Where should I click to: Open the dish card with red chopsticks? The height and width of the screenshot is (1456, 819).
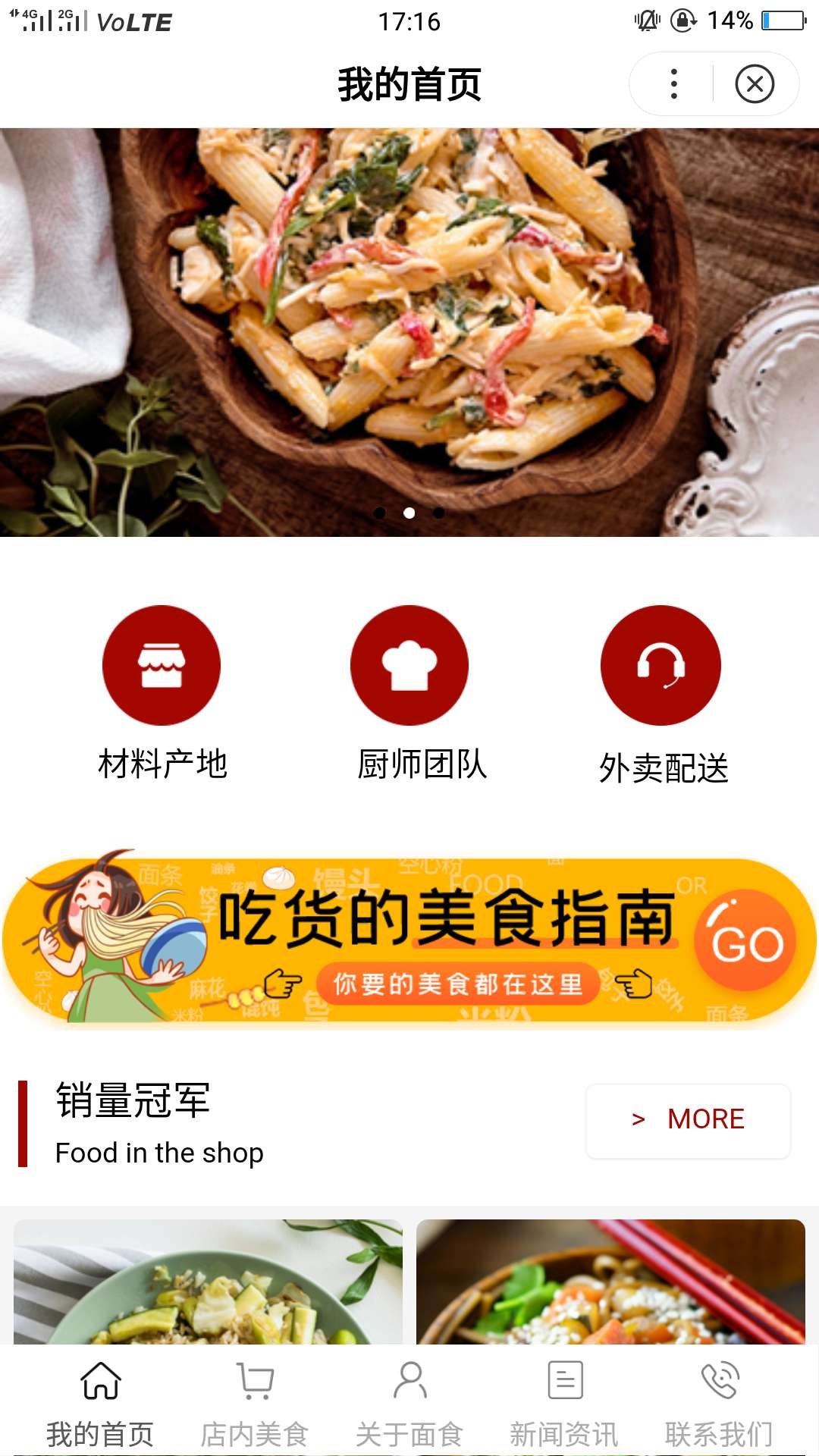coord(610,1282)
